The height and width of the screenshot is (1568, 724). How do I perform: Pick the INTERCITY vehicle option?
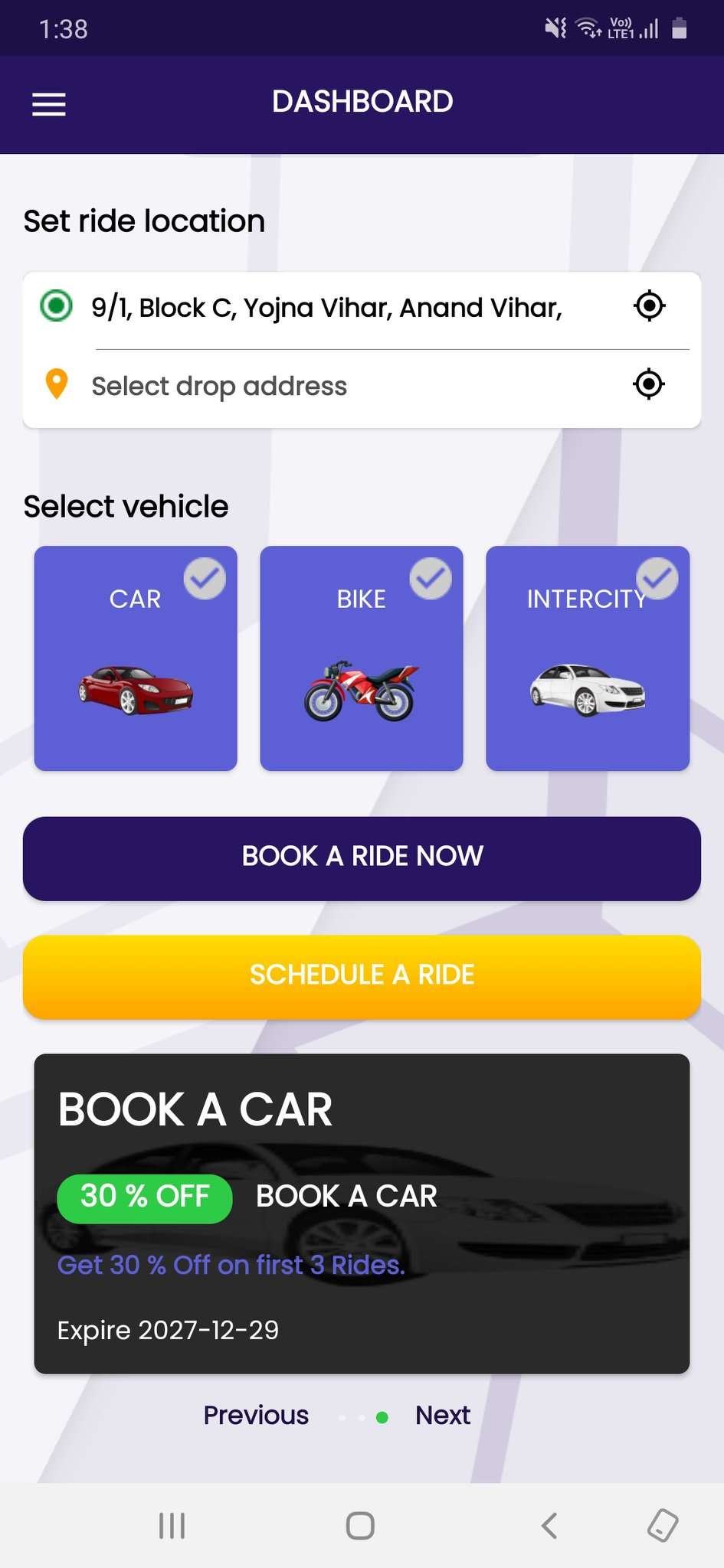tap(588, 658)
